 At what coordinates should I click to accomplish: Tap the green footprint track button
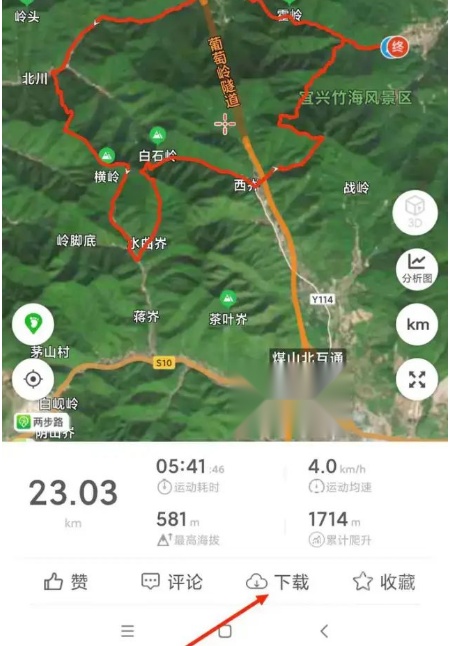click(33, 324)
